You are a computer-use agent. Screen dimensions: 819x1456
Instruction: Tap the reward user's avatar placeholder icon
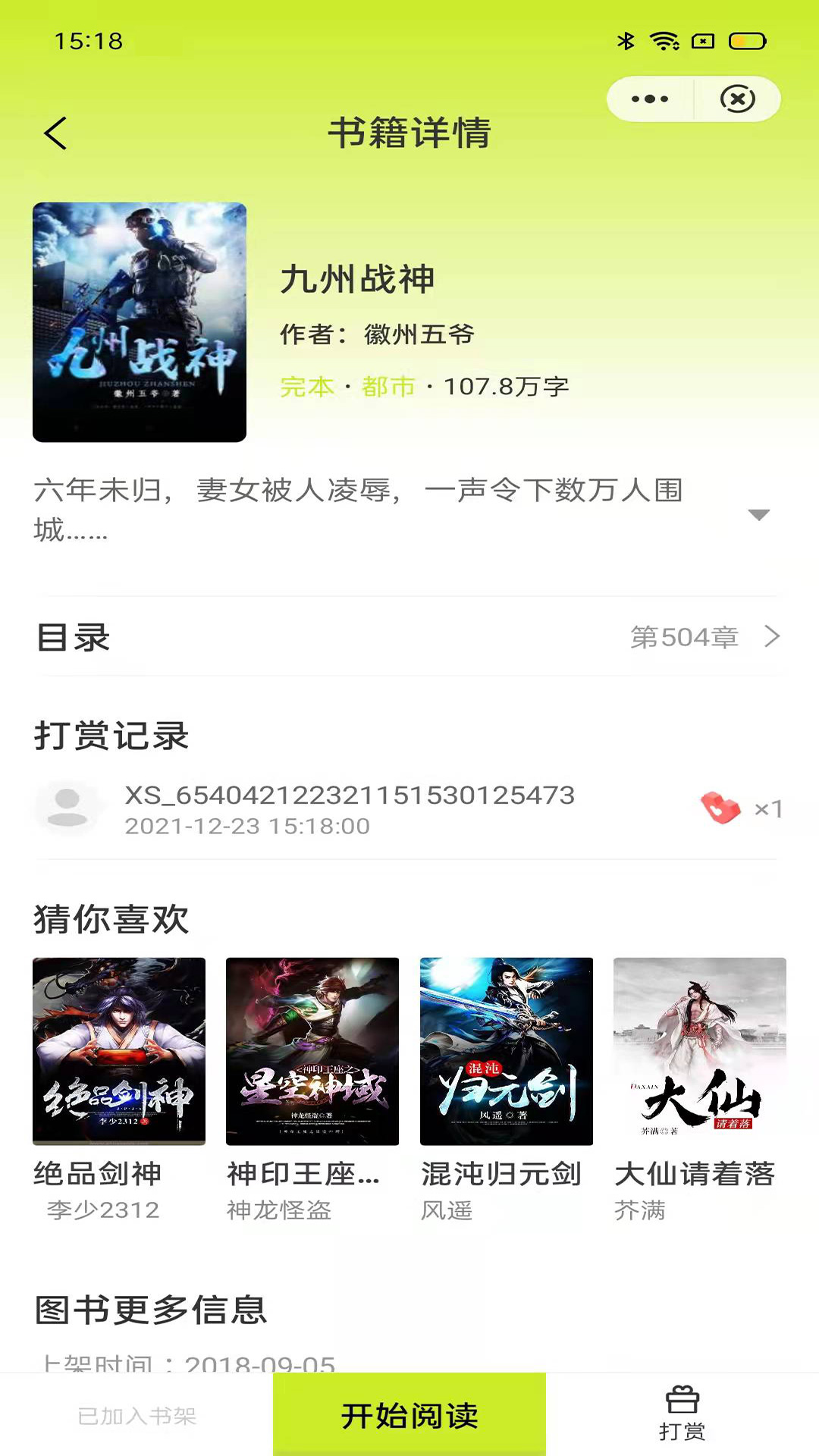69,808
